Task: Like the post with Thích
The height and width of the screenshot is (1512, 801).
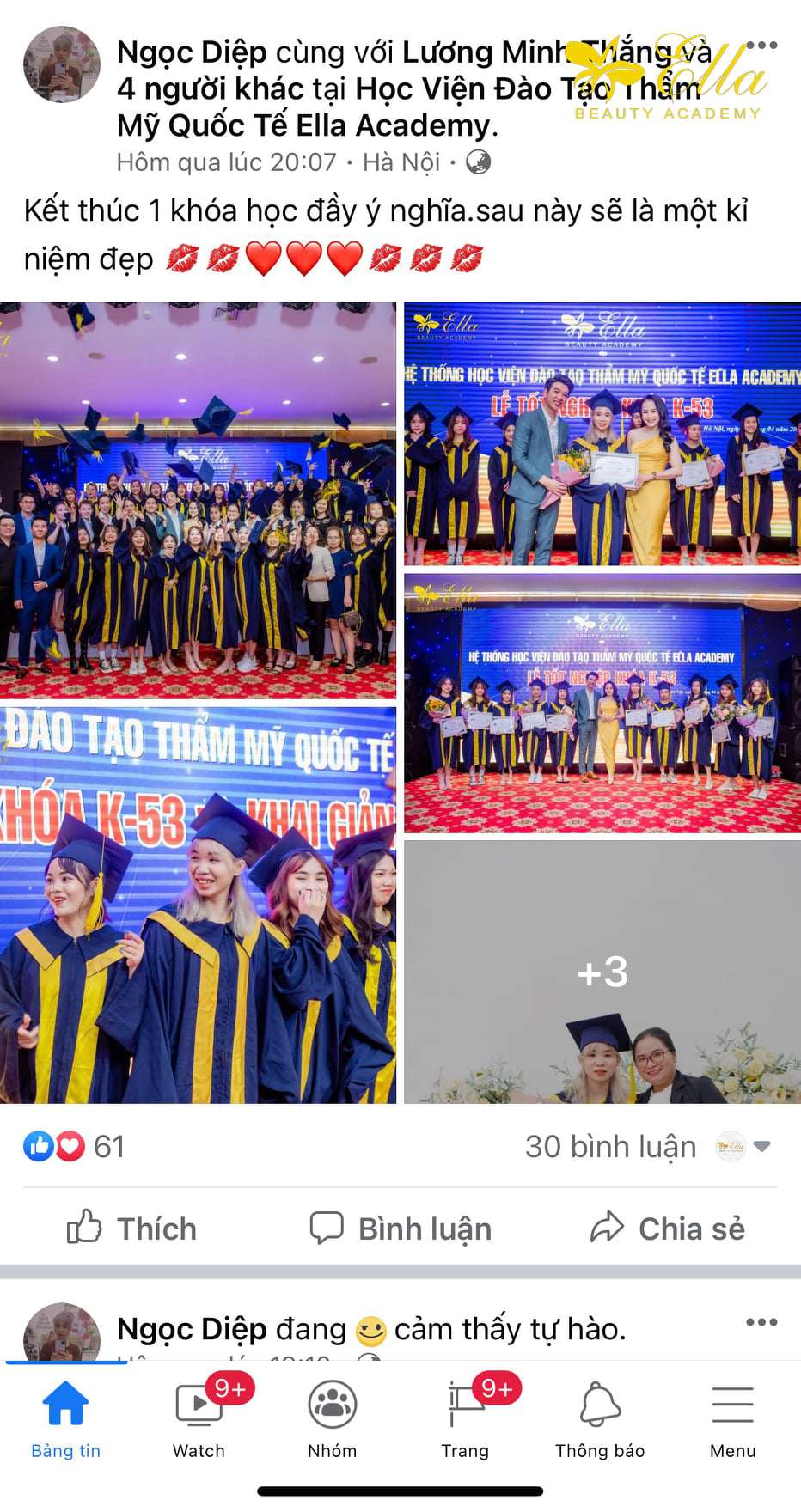Action: pyautogui.click(x=132, y=1228)
